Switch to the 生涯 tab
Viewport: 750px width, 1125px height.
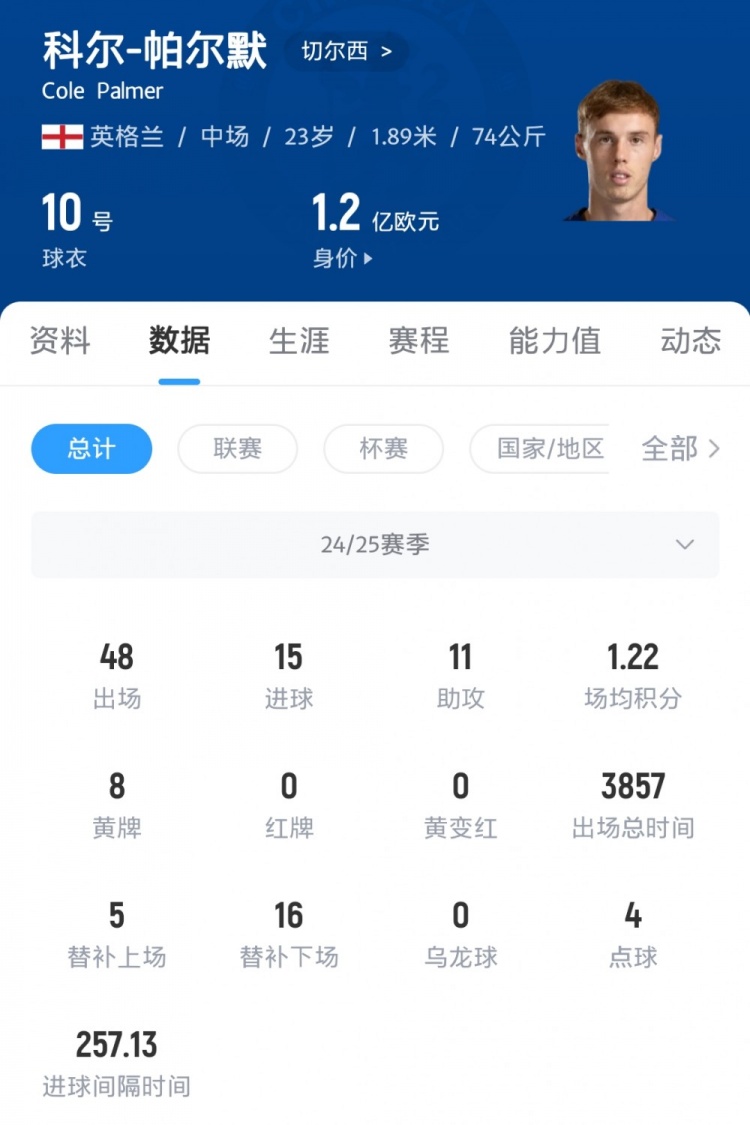click(299, 341)
